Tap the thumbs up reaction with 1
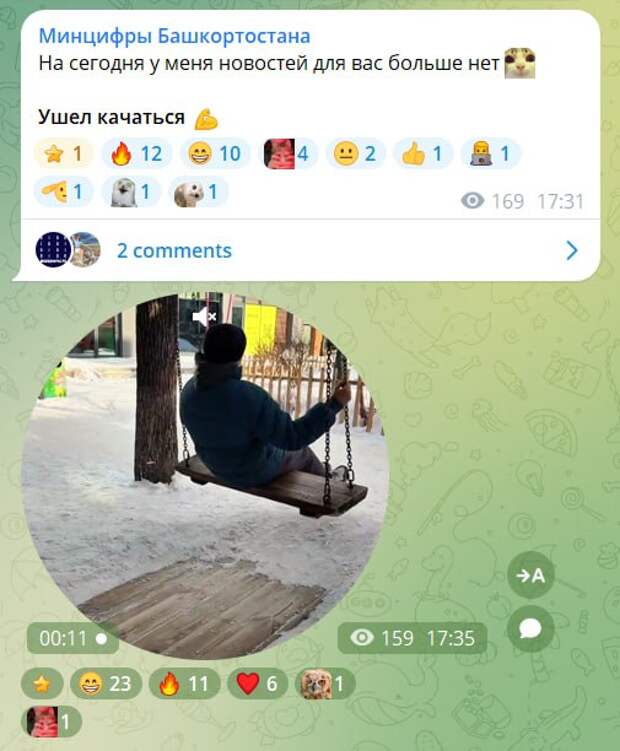The height and width of the screenshot is (751, 620). pos(421,154)
